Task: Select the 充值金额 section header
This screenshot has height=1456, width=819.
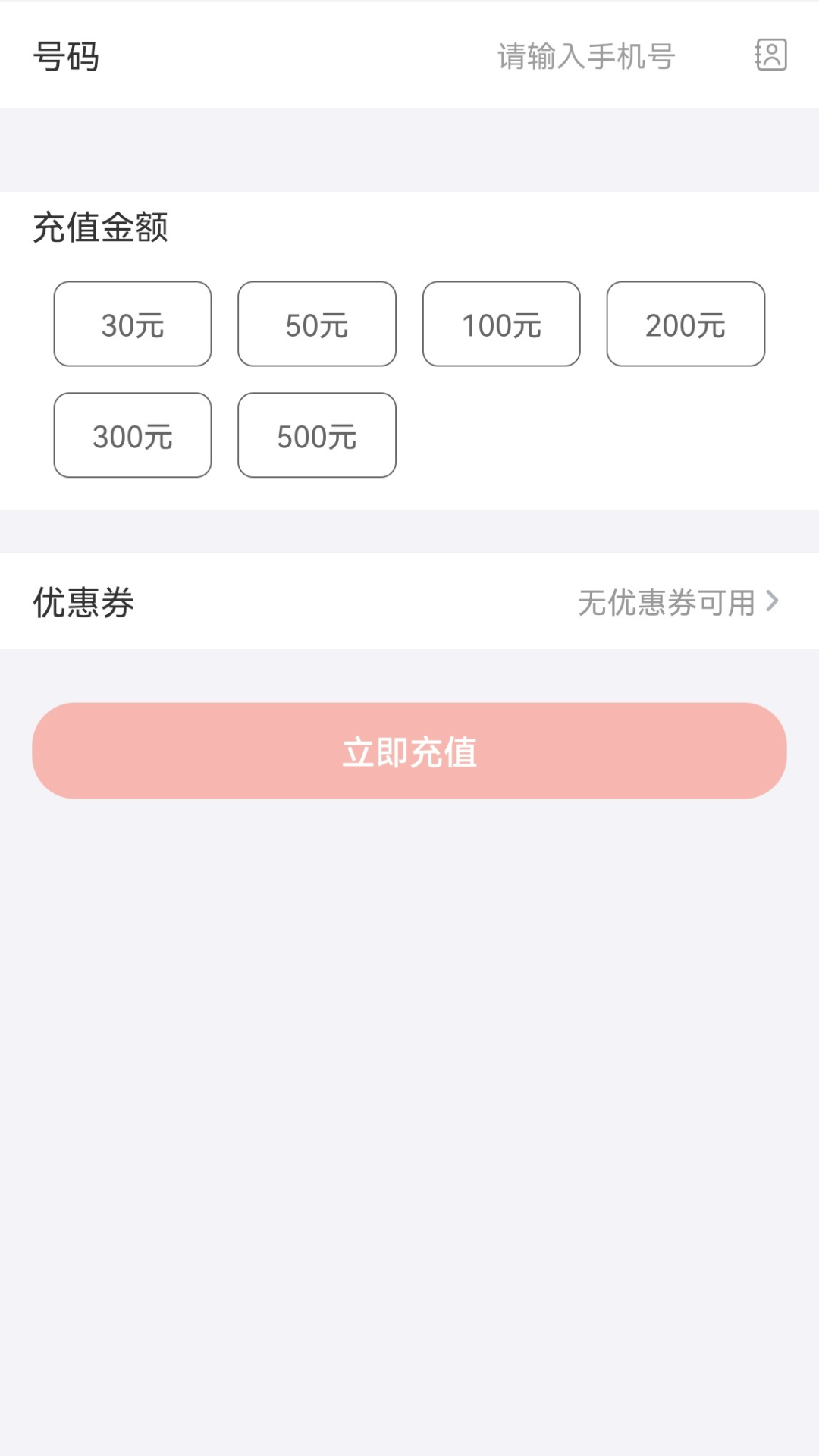Action: 101,224
